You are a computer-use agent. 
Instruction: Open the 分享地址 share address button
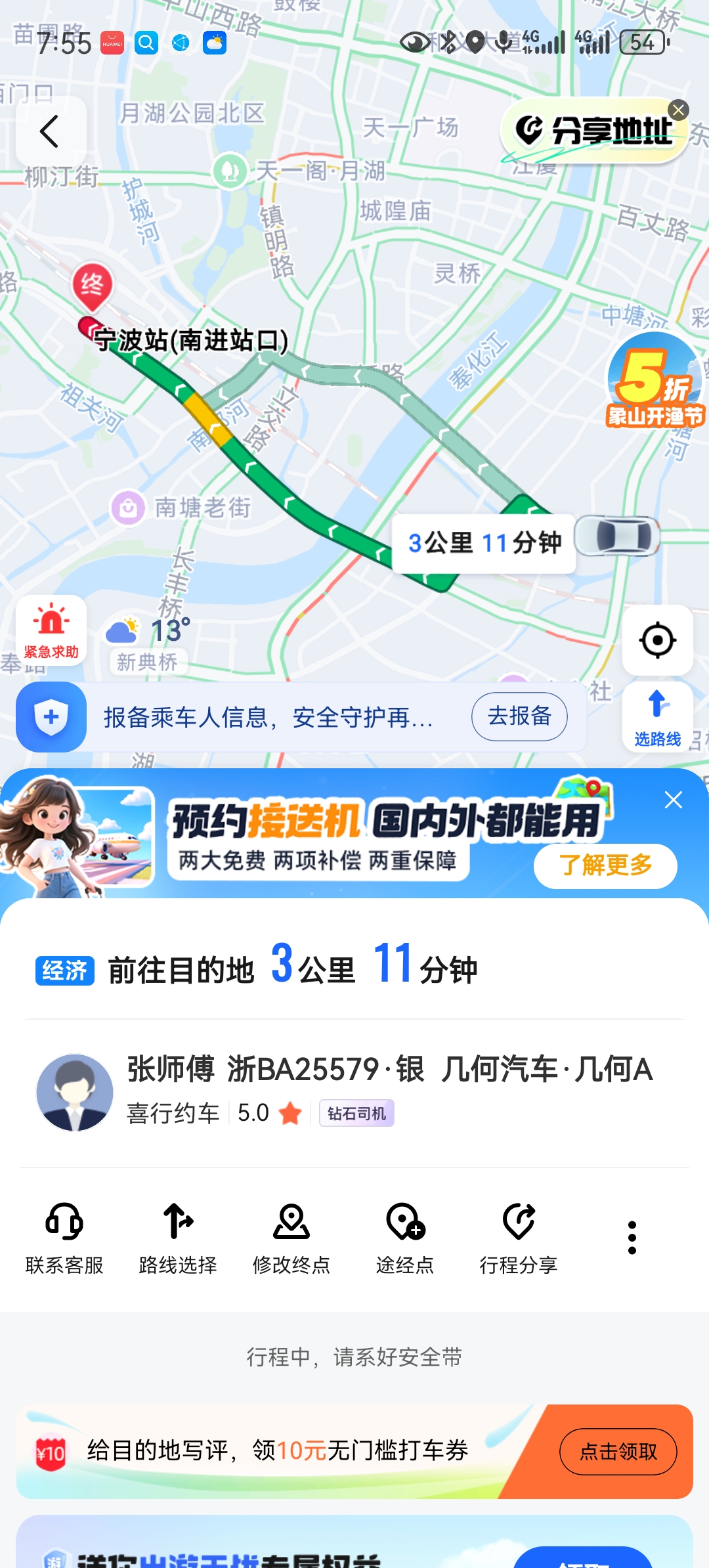[x=591, y=131]
